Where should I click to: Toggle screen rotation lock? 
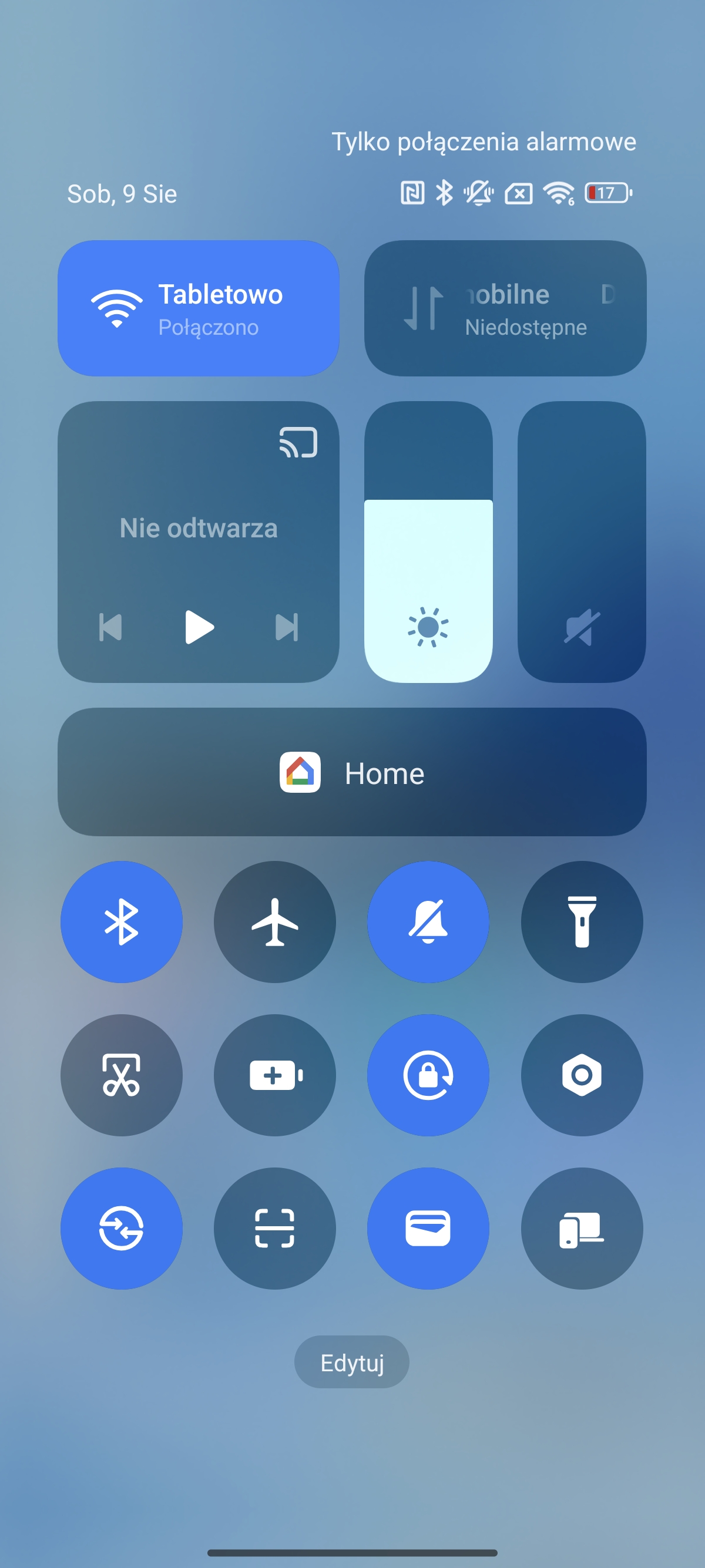point(428,1075)
